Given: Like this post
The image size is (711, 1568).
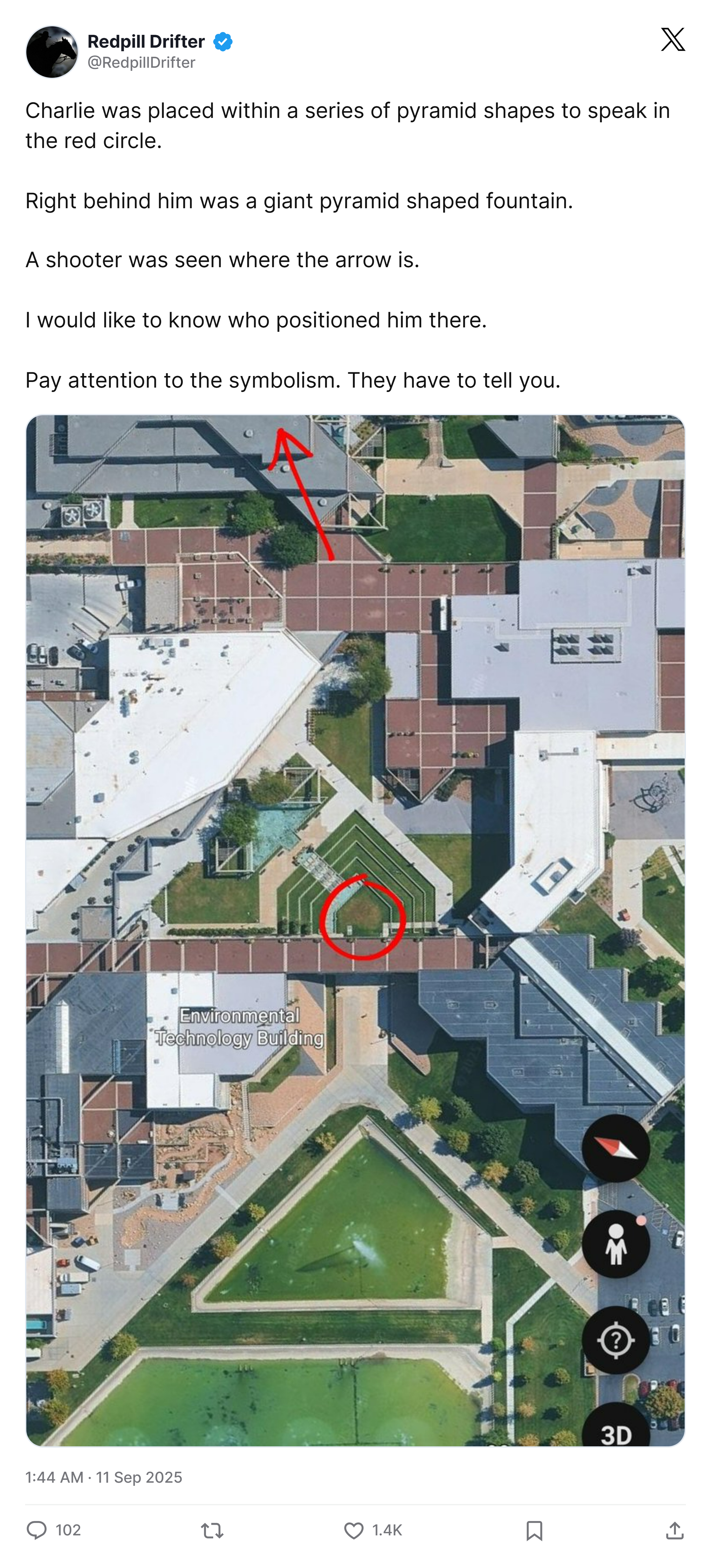Looking at the screenshot, I should point(354,1530).
